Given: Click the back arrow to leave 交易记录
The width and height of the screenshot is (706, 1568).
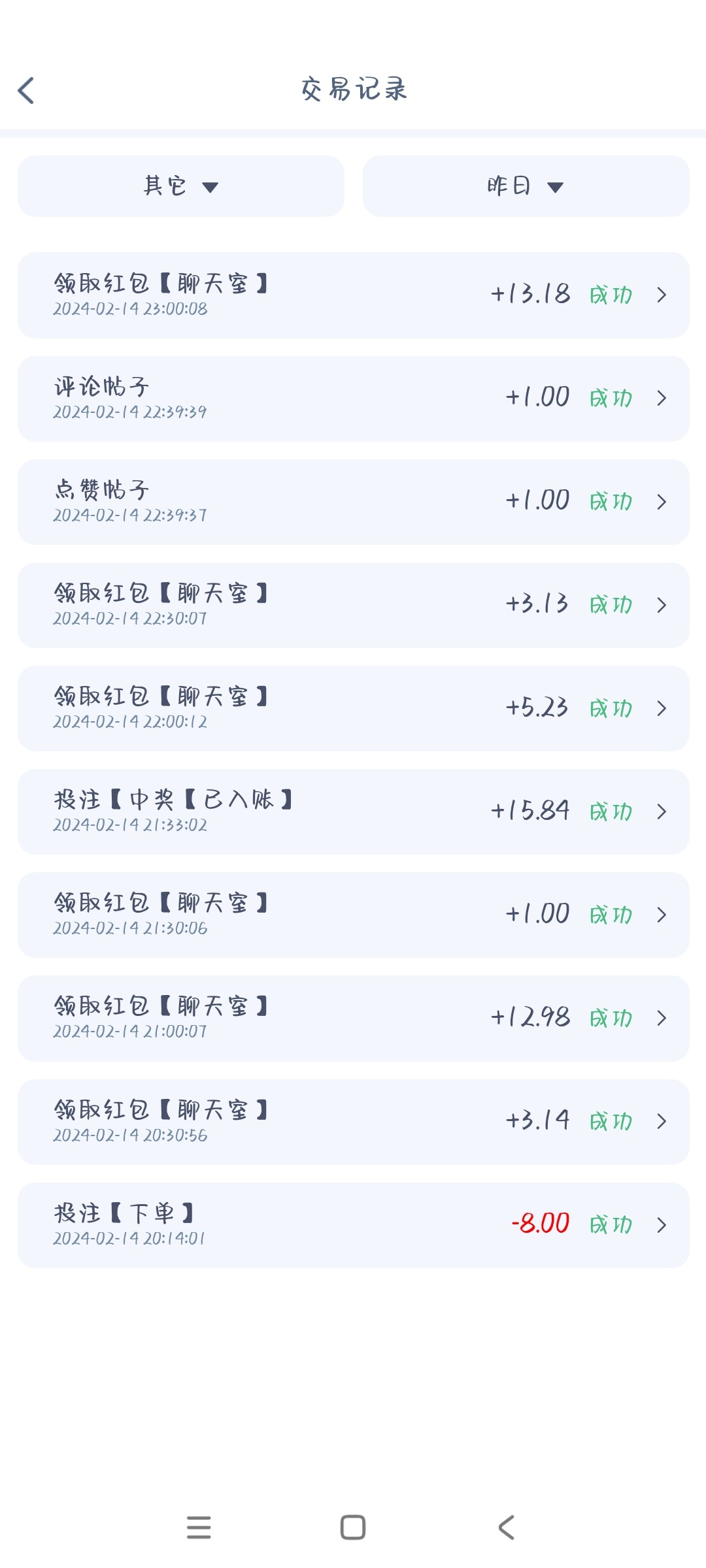Looking at the screenshot, I should (26, 90).
